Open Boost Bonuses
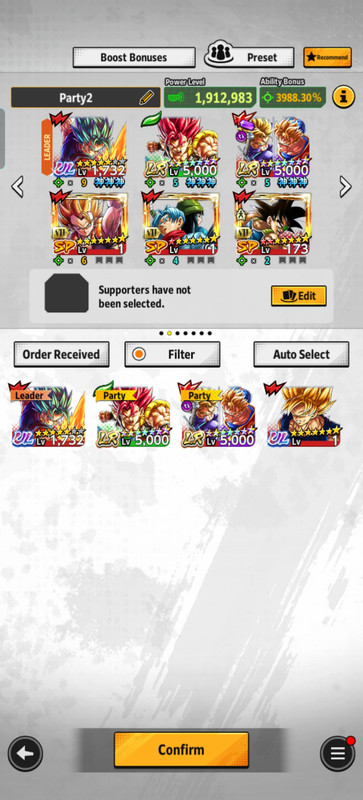Screen dimensions: 363x800 tap(134, 57)
